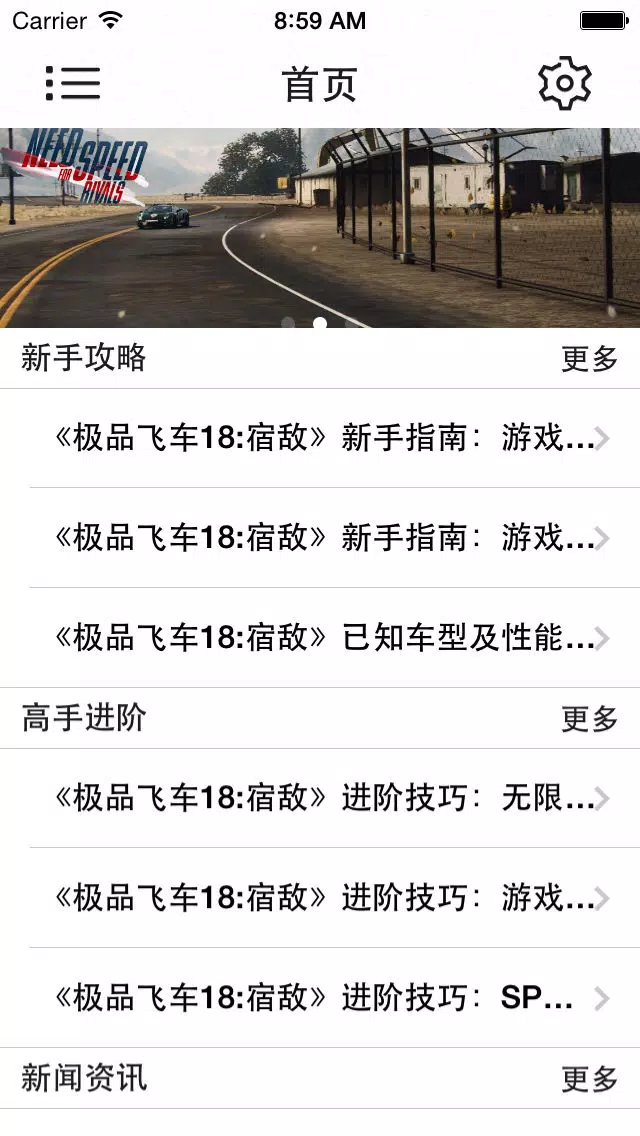The width and height of the screenshot is (640, 1136).
Task: Show more in the 高手进阶 section
Action: (x=589, y=718)
